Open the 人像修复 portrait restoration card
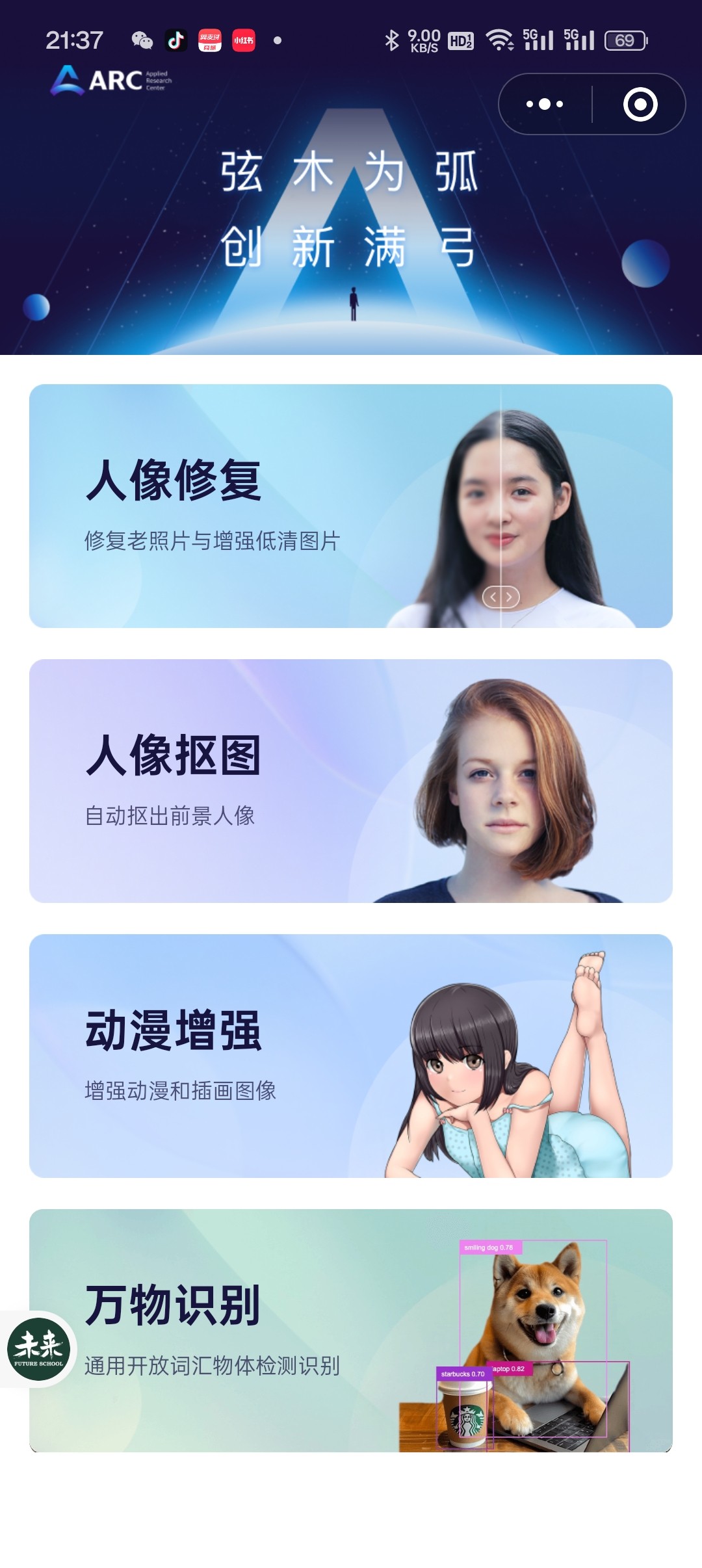Viewport: 702px width, 1568px height. click(351, 506)
